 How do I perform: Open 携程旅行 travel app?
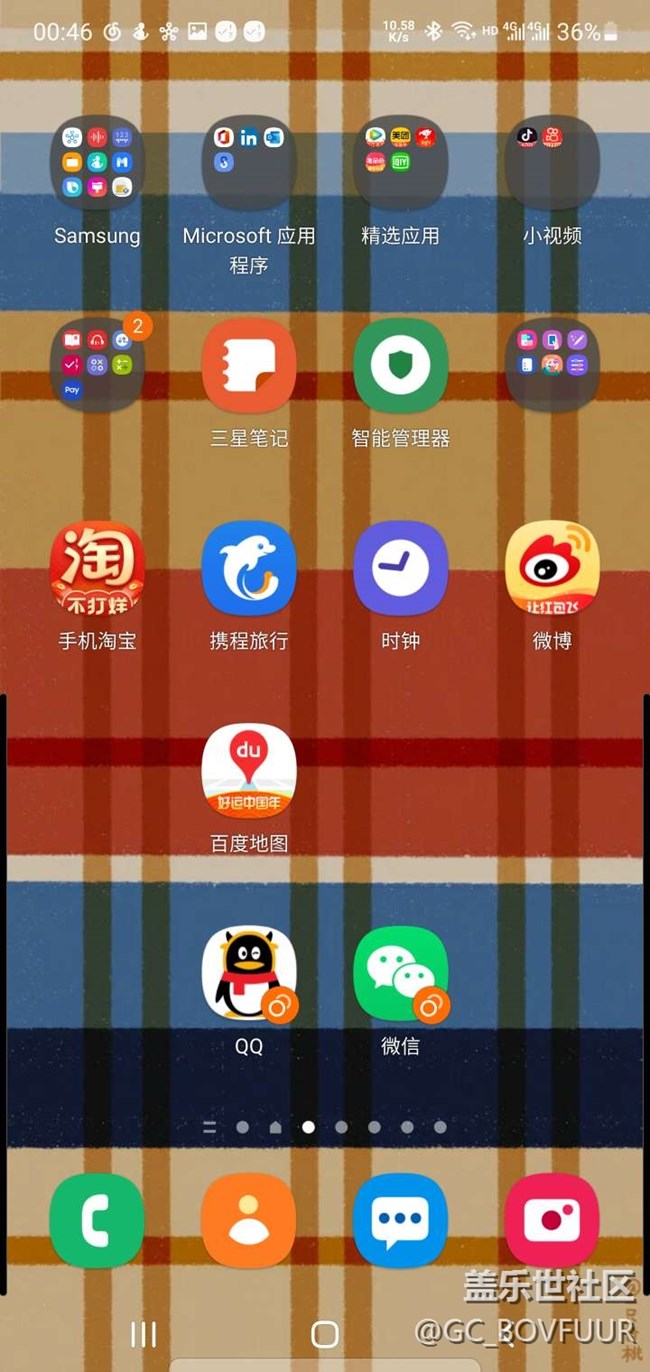[x=249, y=568]
